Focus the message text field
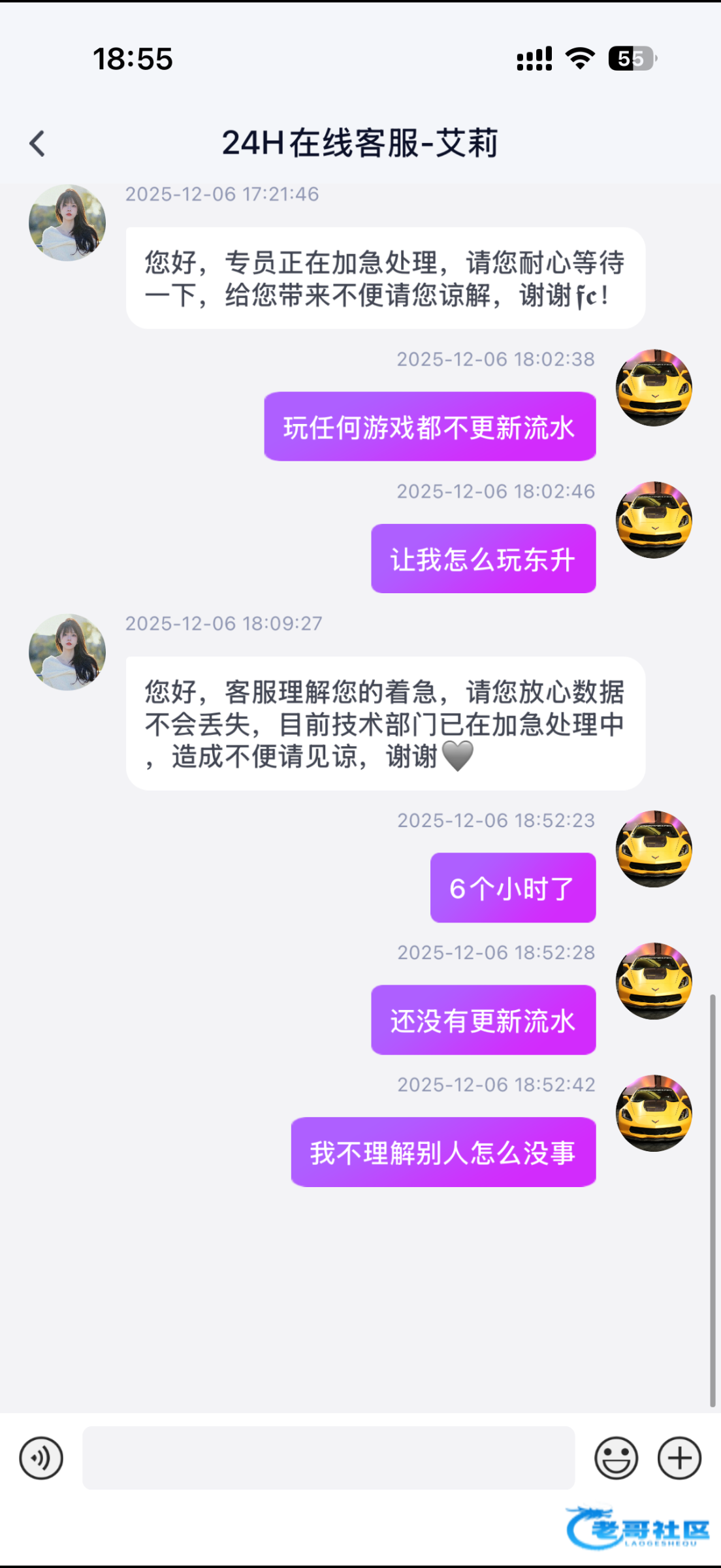721x1568 pixels. pyautogui.click(x=328, y=1458)
